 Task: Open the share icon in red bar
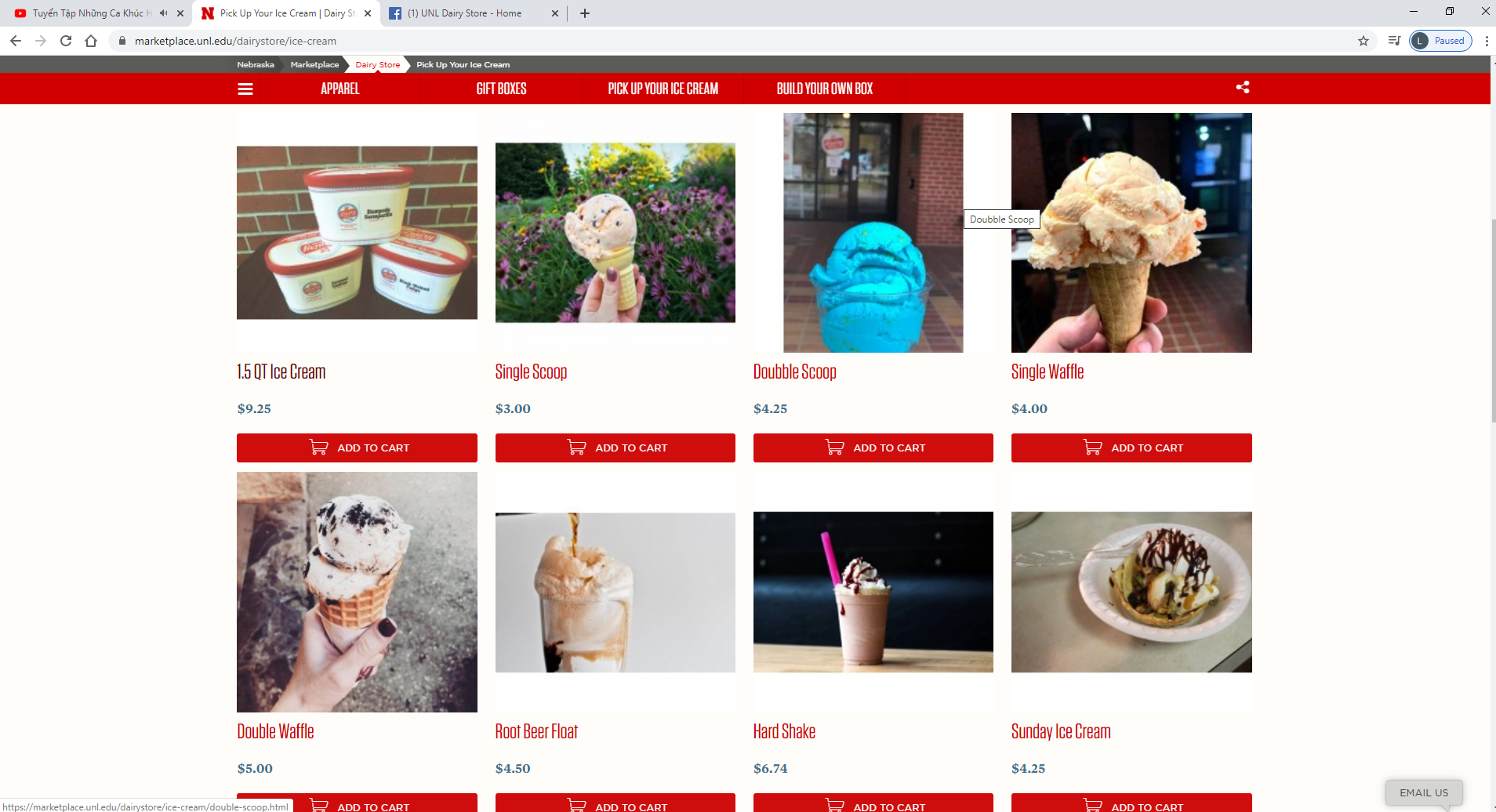(1242, 87)
